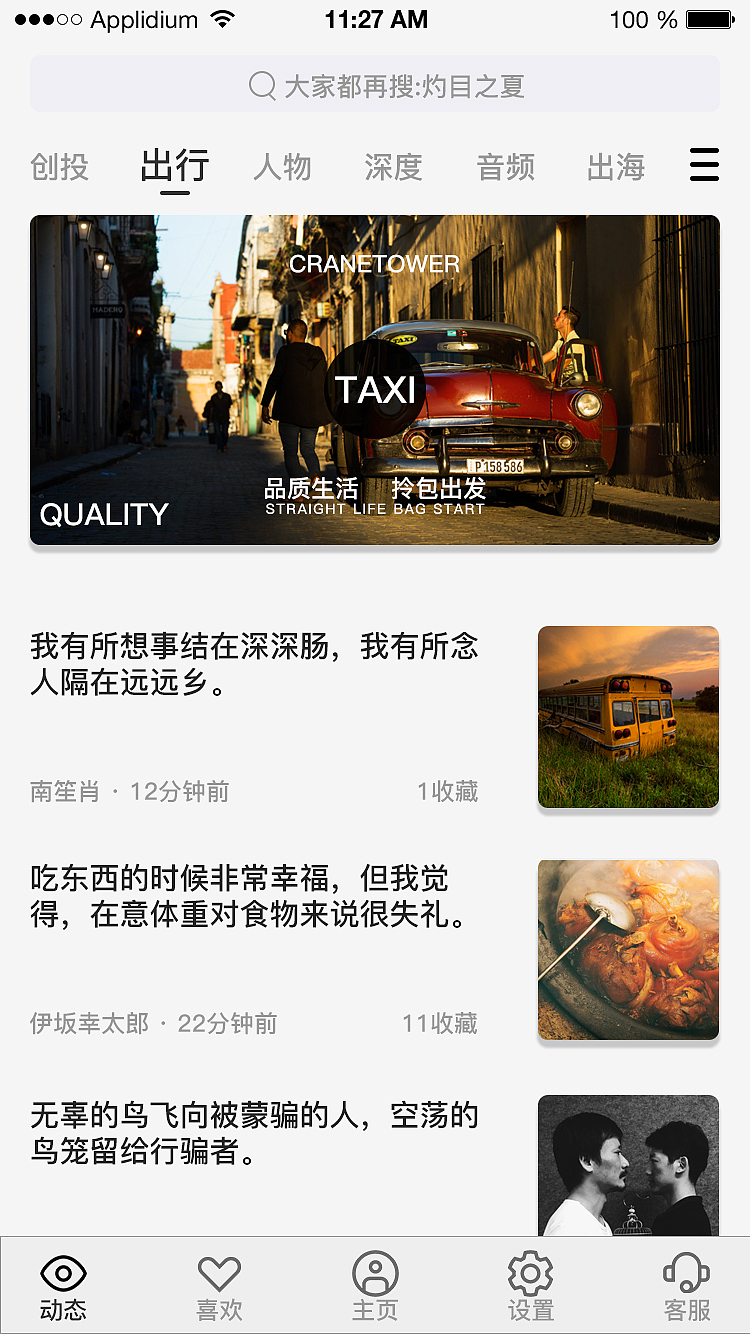The height and width of the screenshot is (1334, 750).
Task: Switch to the 音频 tab
Action: click(x=505, y=167)
